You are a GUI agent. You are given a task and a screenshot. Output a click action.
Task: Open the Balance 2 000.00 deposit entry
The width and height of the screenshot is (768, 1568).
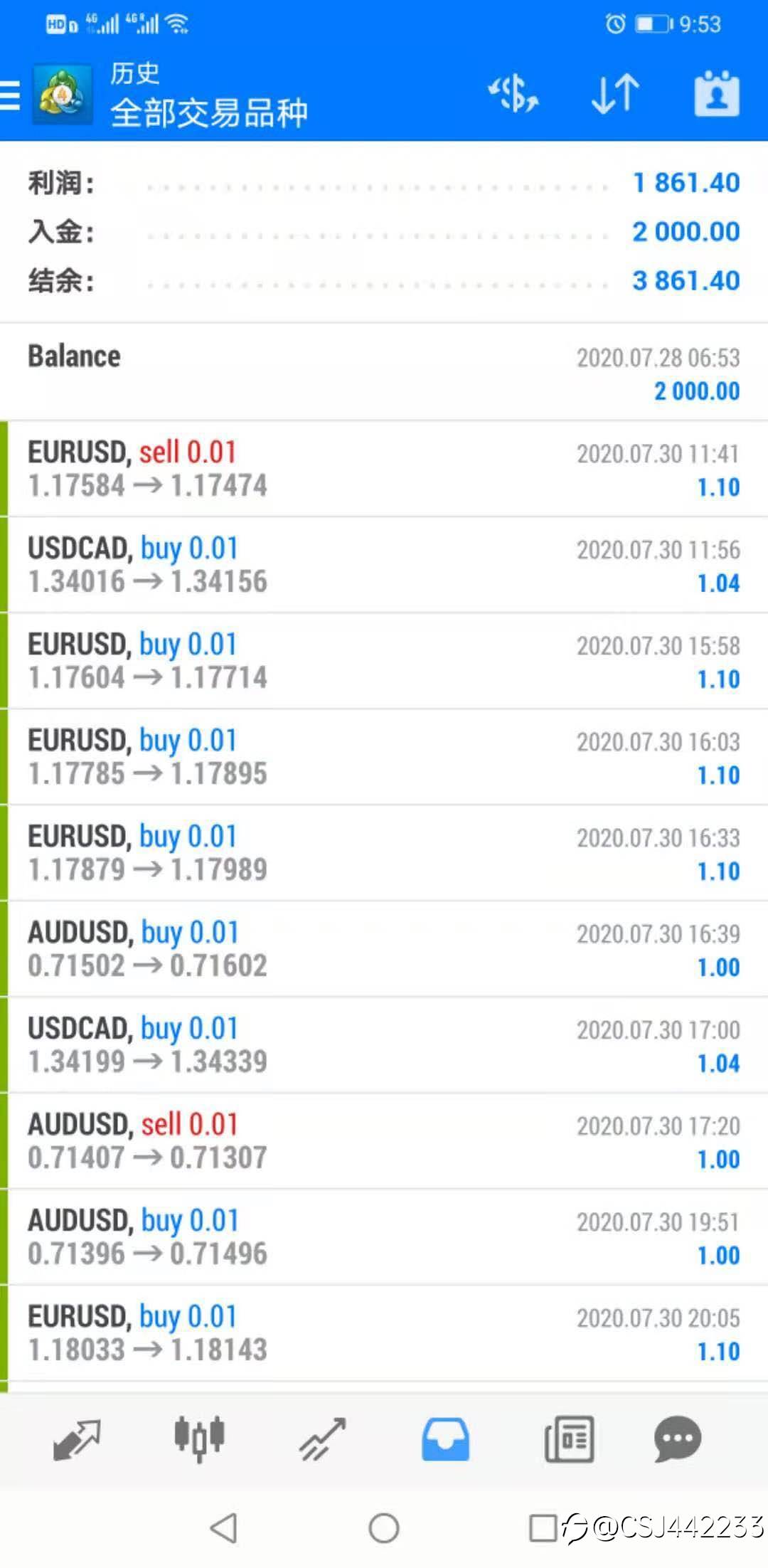click(384, 372)
